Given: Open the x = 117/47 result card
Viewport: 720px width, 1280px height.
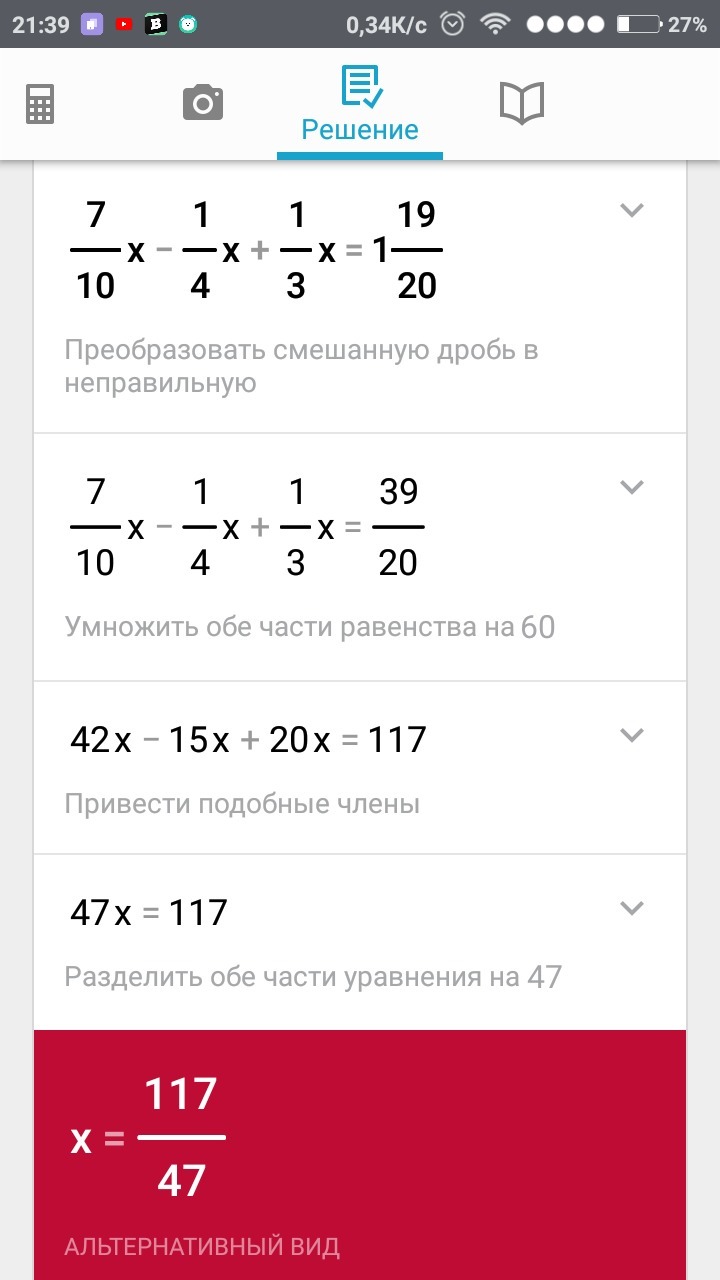Looking at the screenshot, I should tap(360, 1155).
